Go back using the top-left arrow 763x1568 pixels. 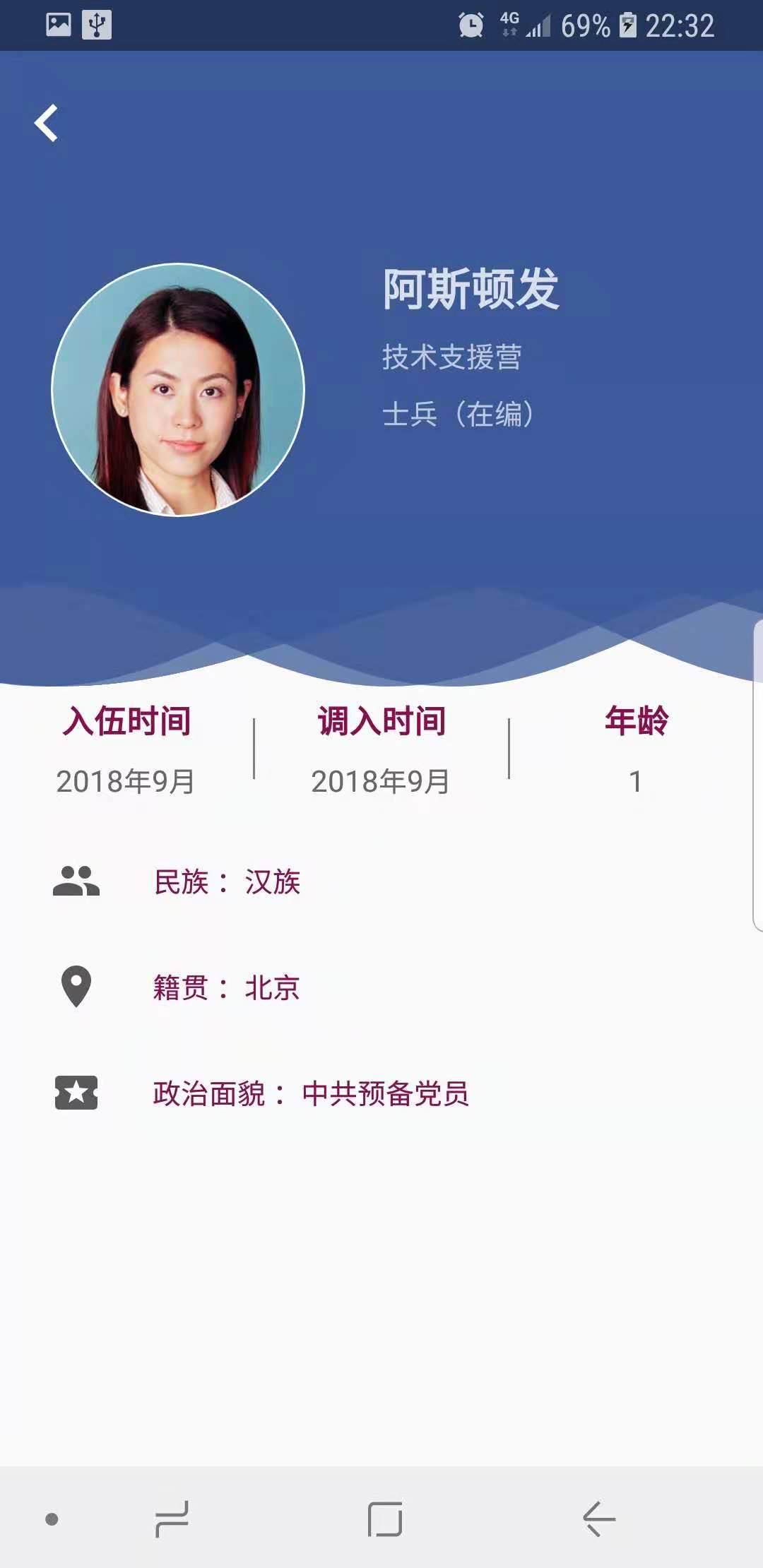click(x=47, y=124)
